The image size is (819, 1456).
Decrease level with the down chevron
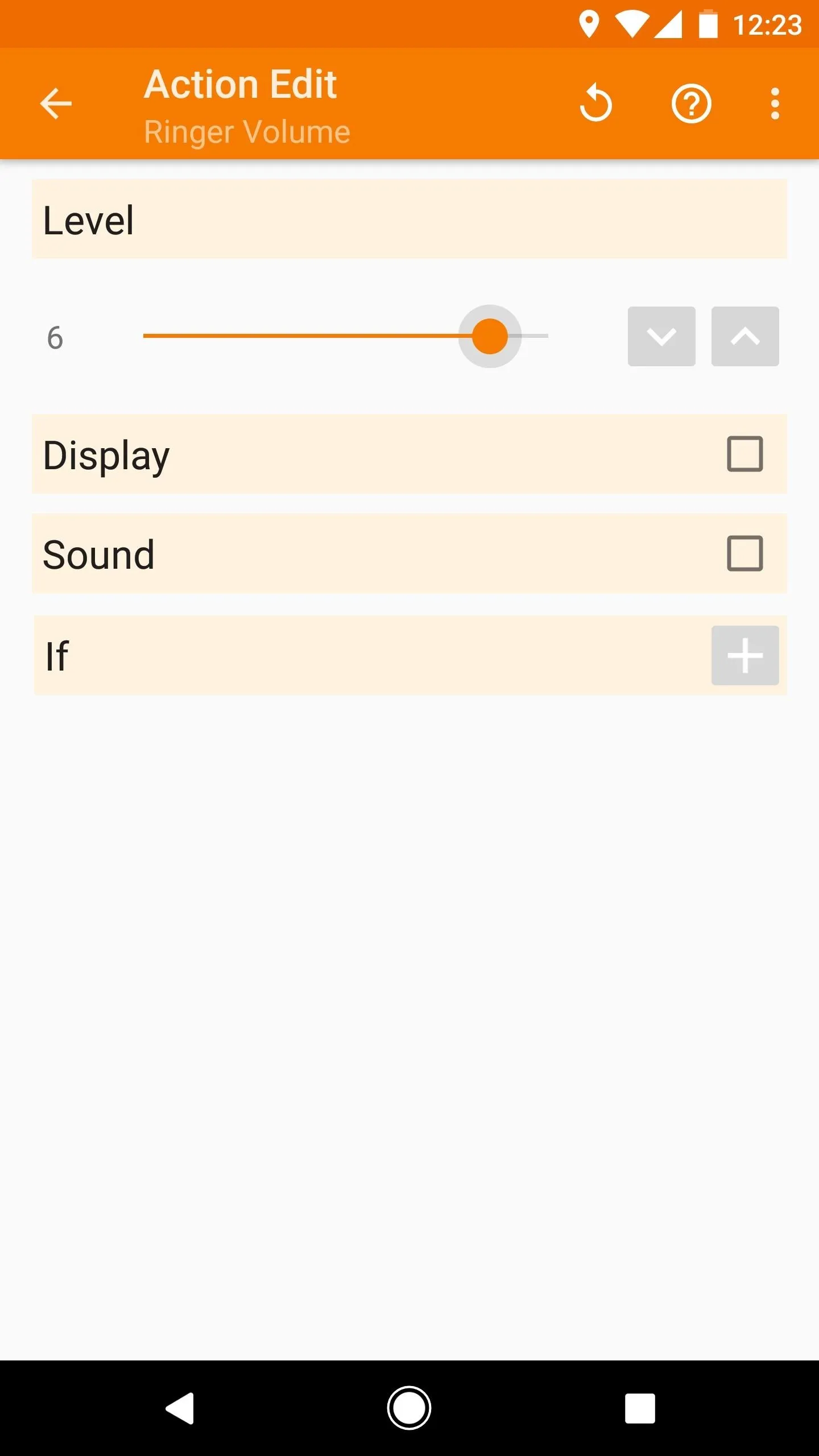(661, 336)
